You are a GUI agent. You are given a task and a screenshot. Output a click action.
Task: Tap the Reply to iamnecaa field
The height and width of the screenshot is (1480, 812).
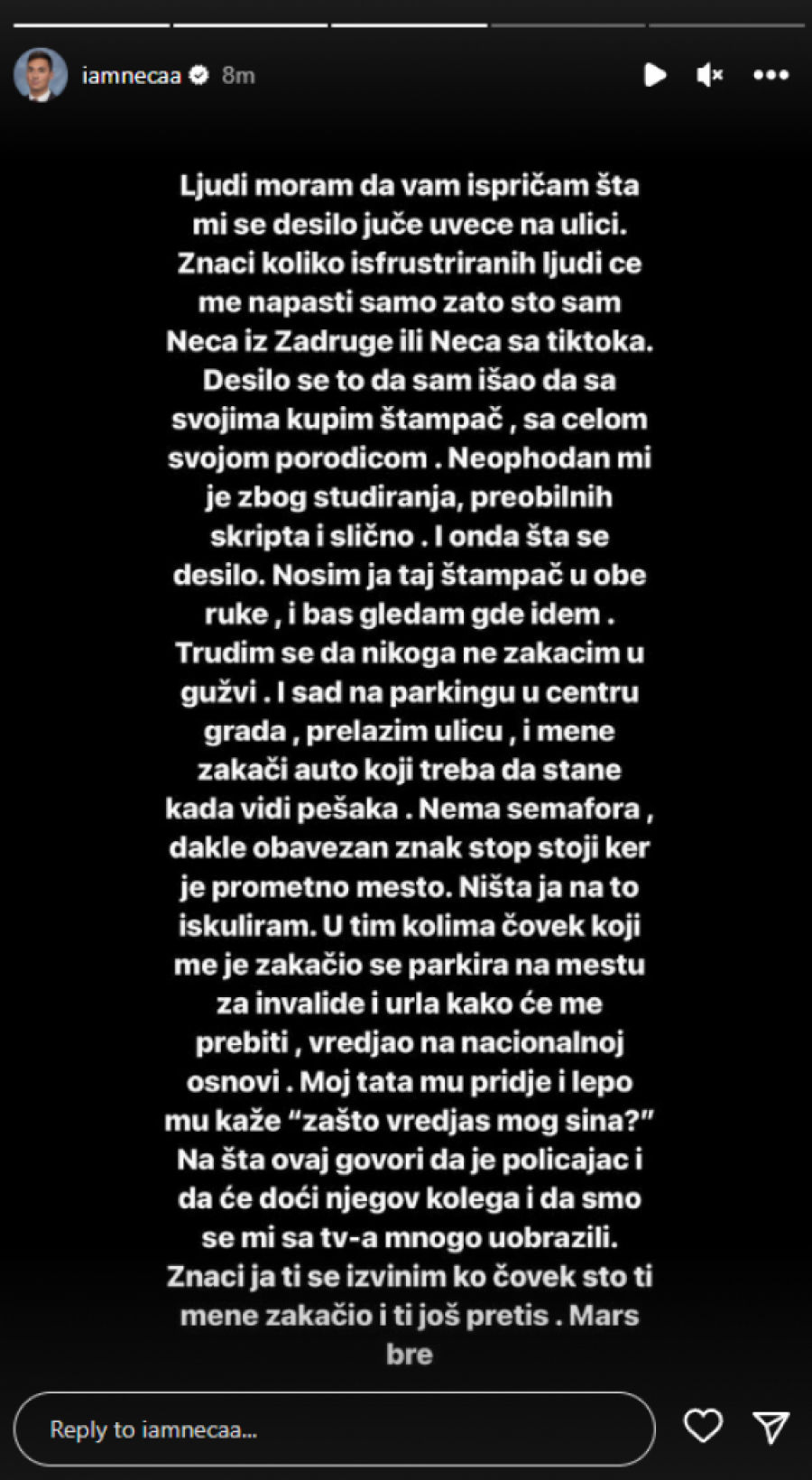334,1429
